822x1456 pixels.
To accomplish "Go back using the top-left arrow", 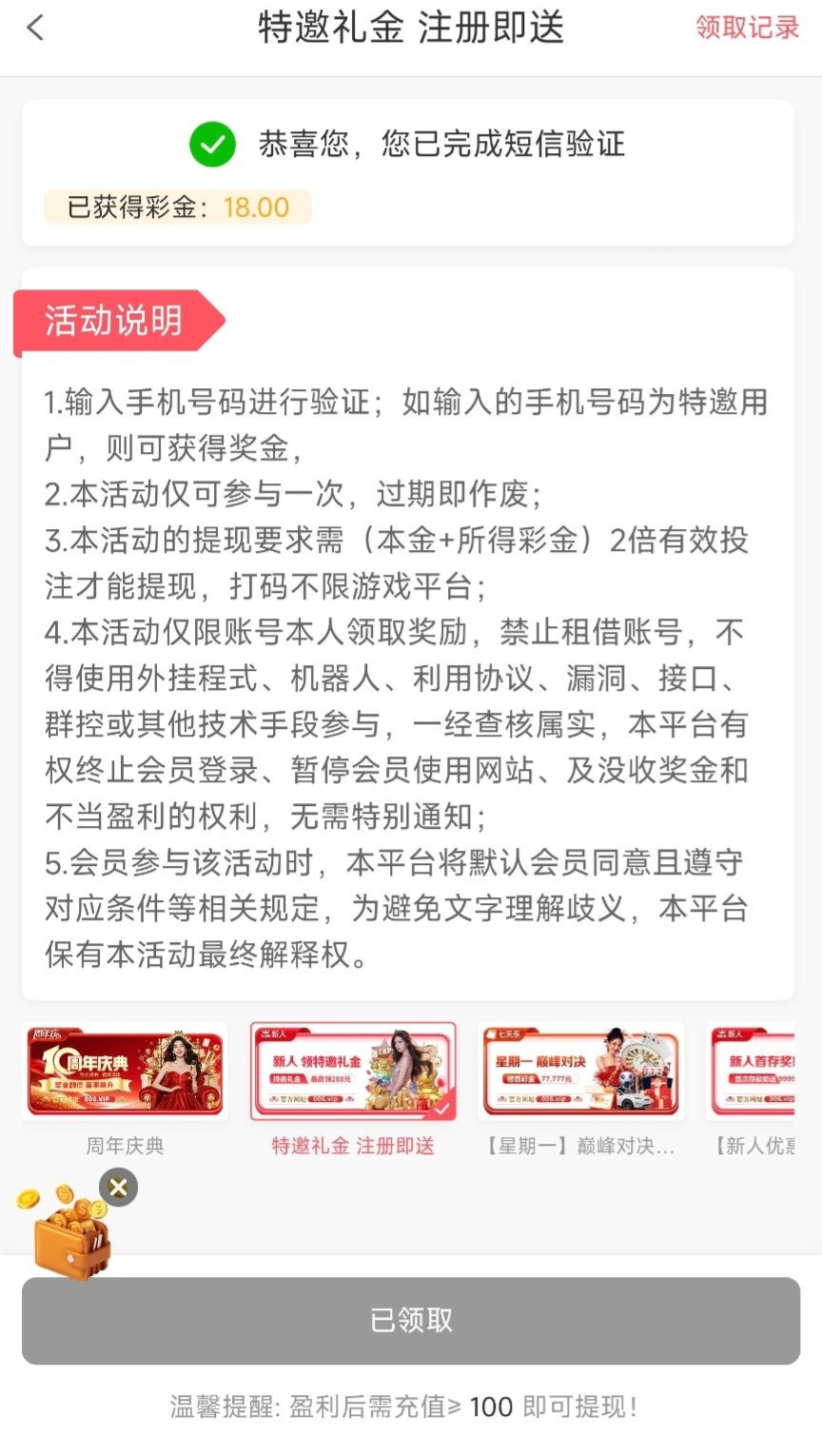I will click(35, 28).
